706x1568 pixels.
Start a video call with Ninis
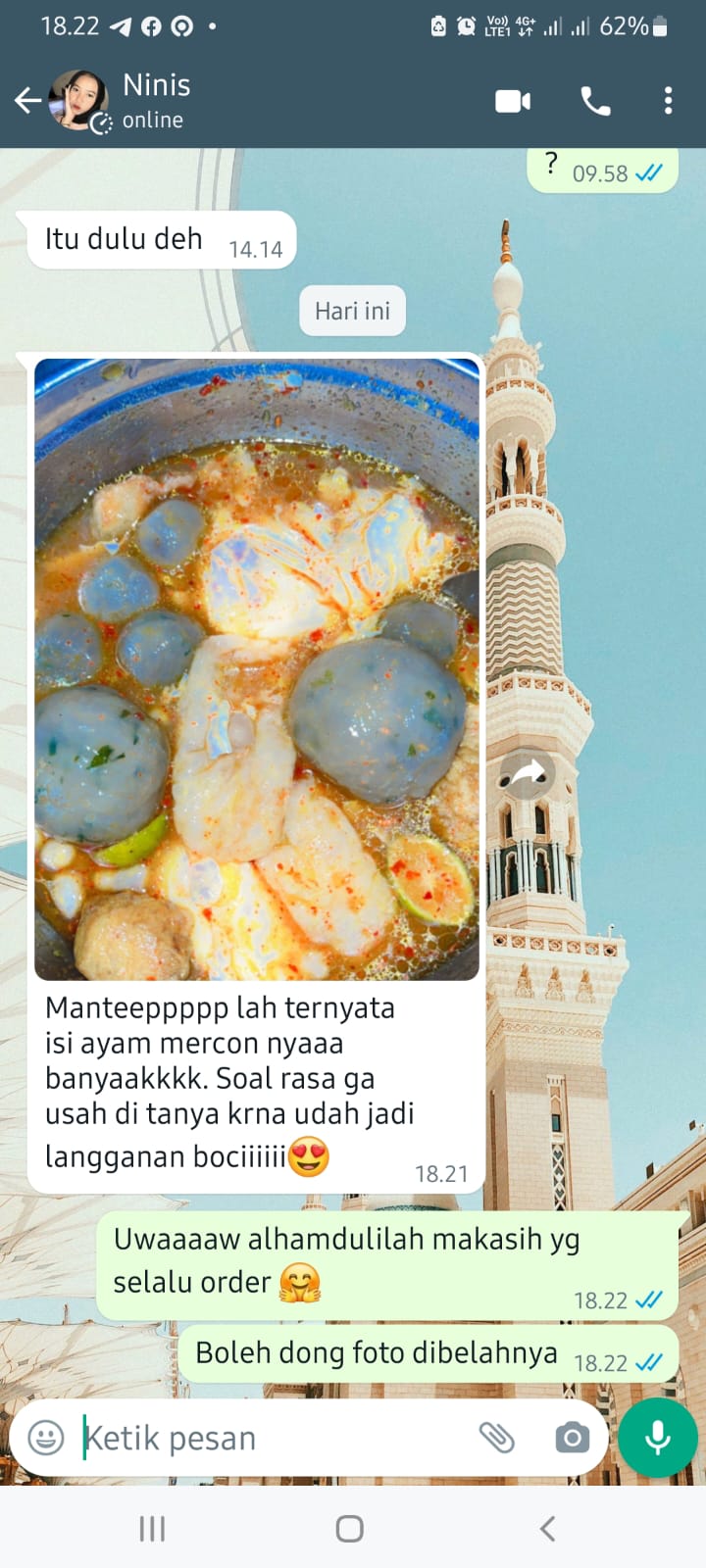(x=513, y=101)
